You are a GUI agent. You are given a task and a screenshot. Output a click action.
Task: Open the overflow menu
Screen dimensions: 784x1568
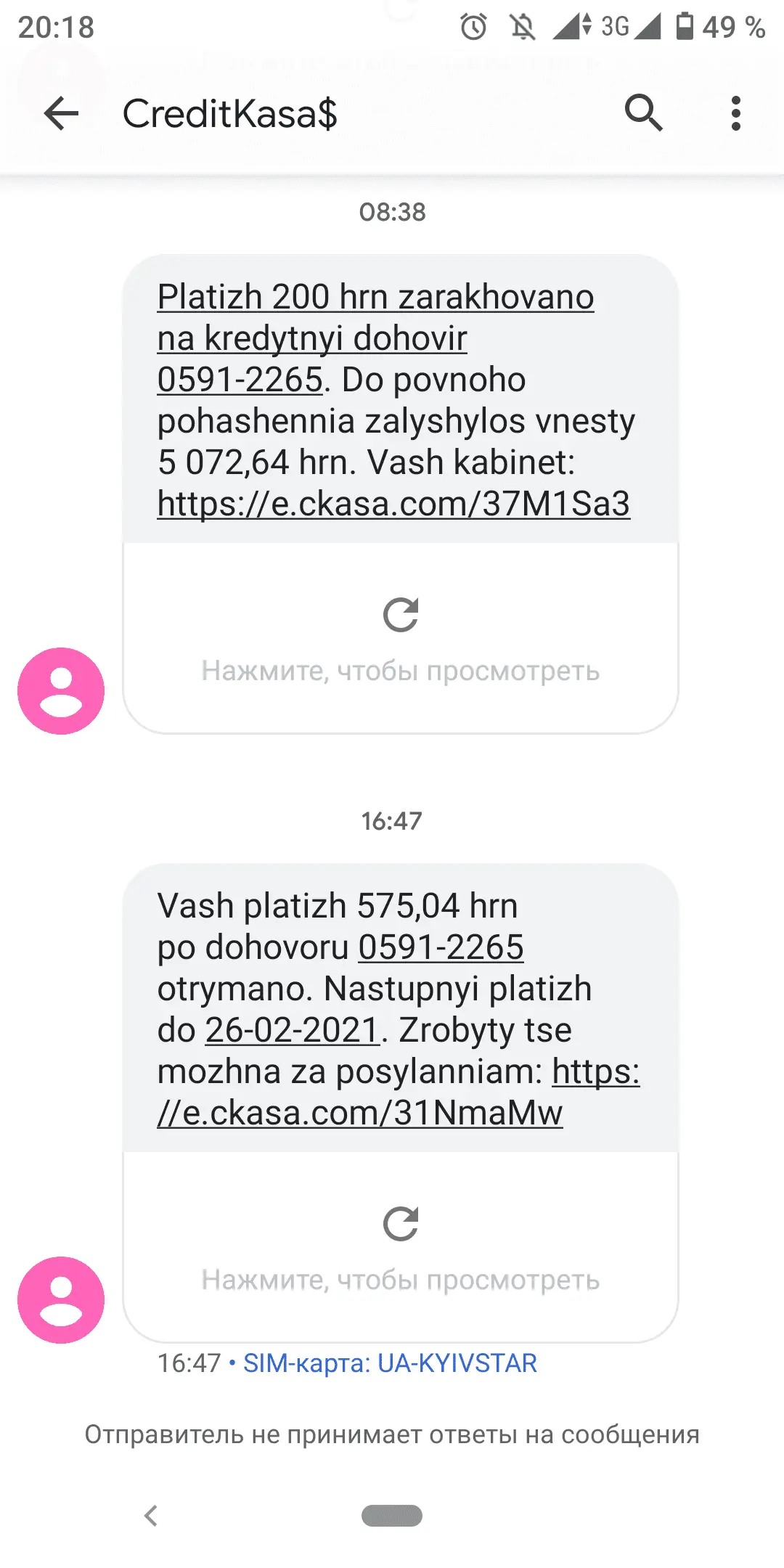click(x=735, y=113)
